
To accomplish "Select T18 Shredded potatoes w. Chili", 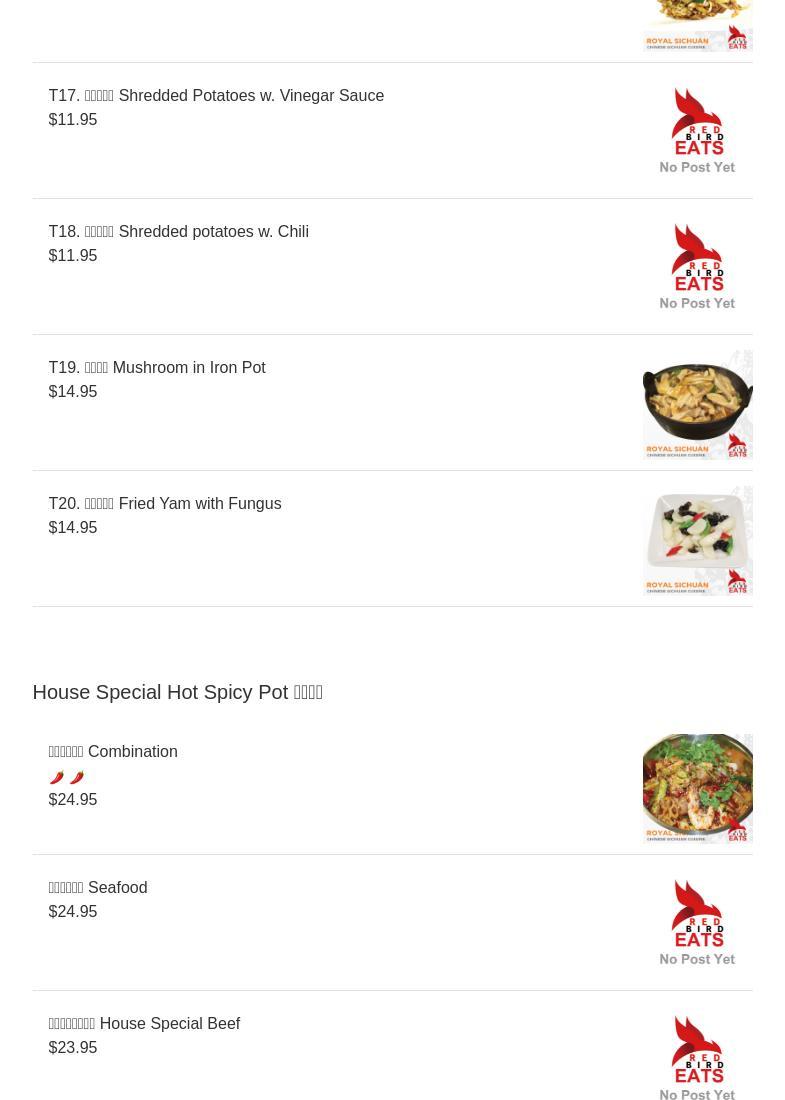I will [178, 232].
